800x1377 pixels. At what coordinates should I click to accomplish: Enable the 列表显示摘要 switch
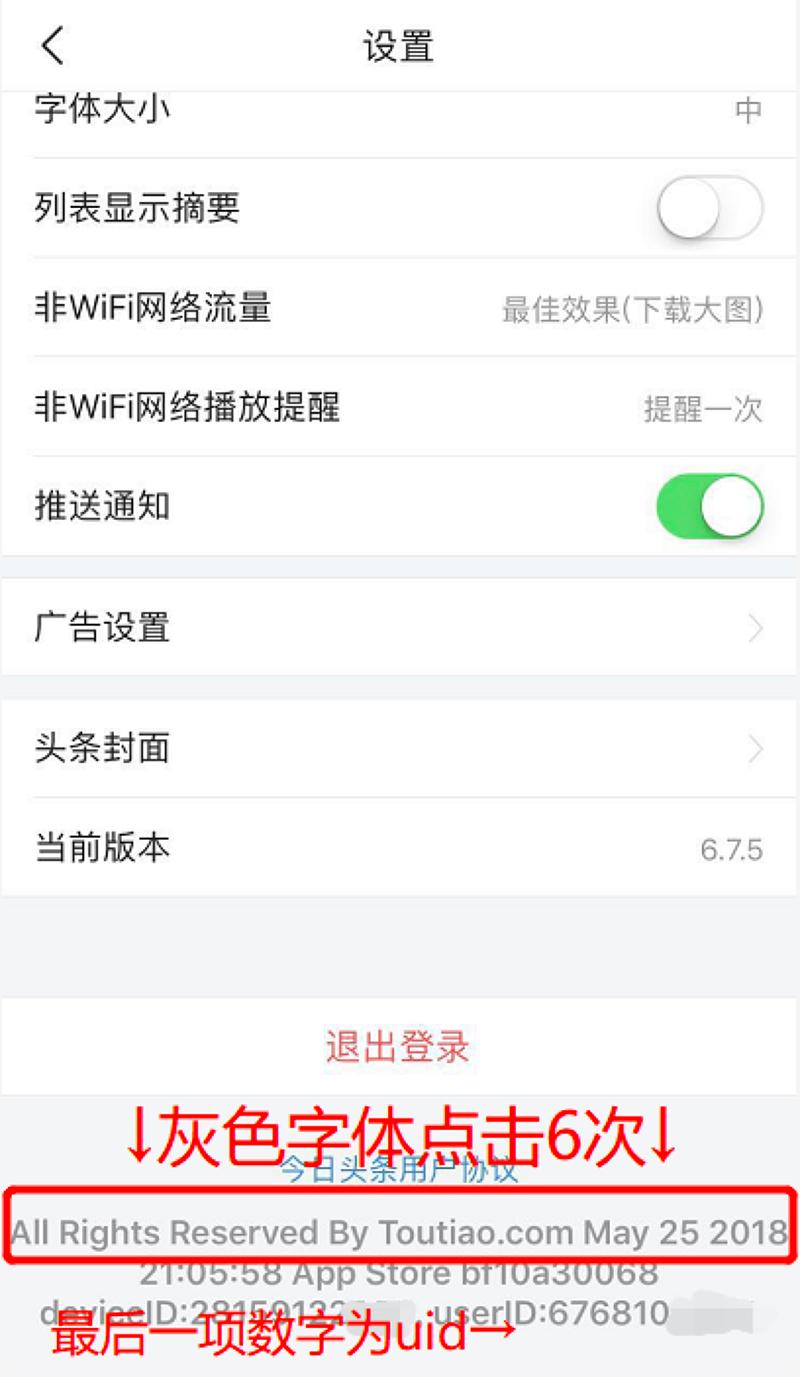point(709,208)
